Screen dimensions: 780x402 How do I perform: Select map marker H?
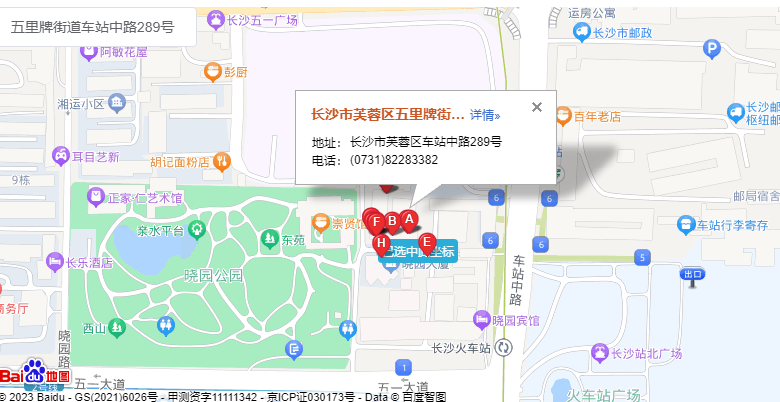pyautogui.click(x=381, y=241)
